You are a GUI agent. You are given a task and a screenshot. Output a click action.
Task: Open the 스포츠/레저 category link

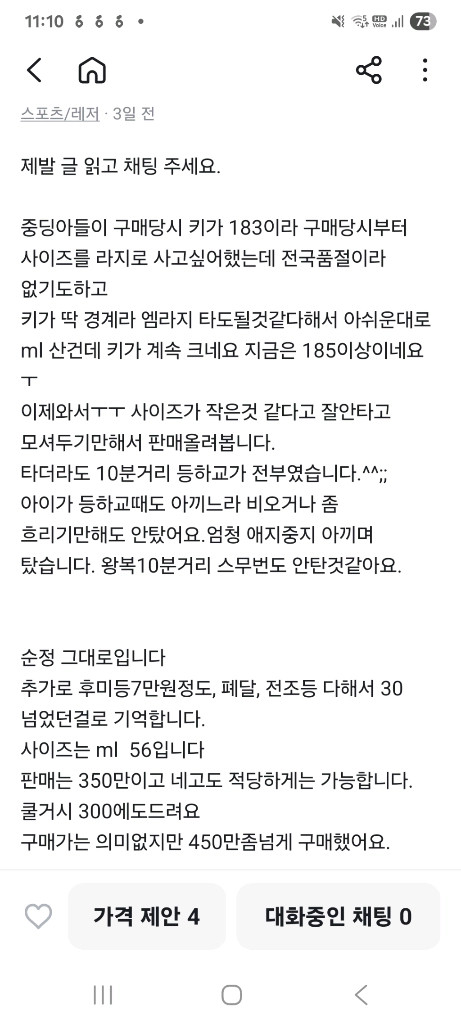60,114
